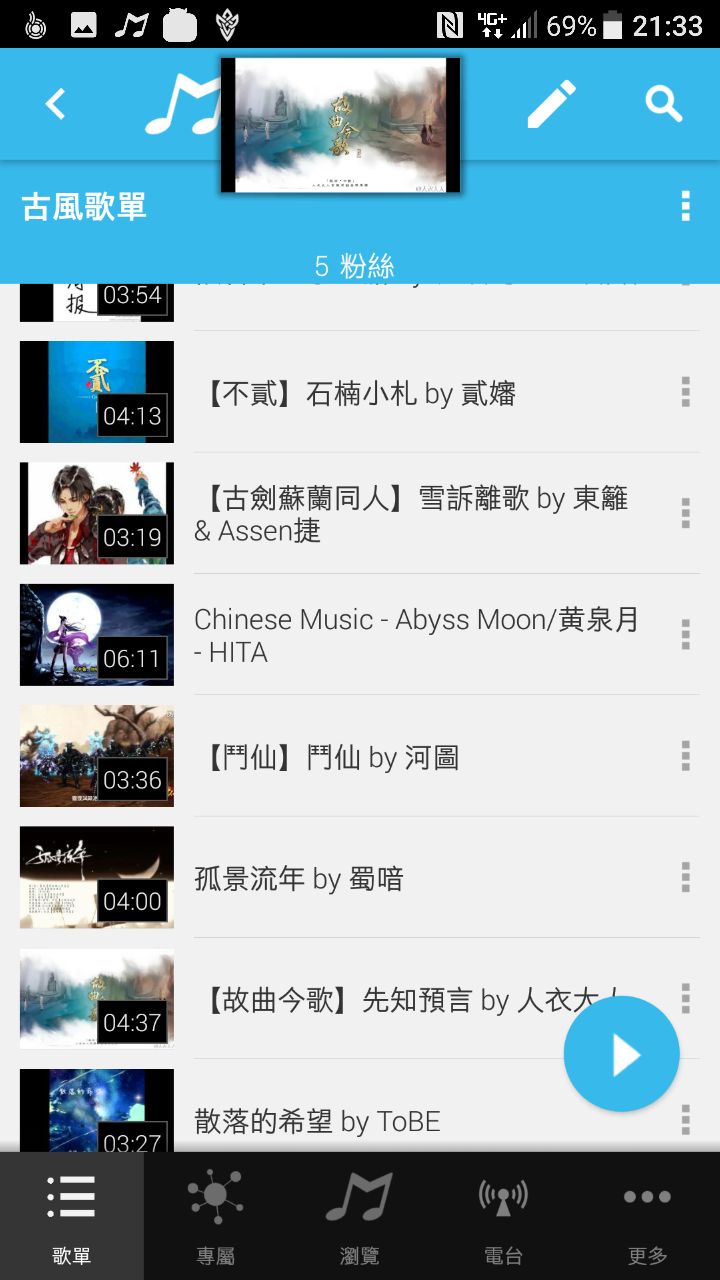Go back using the top-left arrow

[55, 104]
